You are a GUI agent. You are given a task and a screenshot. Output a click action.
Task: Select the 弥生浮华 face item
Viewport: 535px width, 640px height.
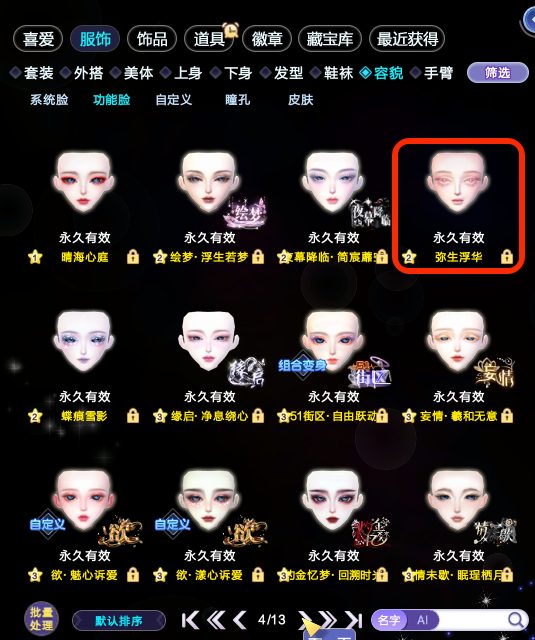pos(458,206)
